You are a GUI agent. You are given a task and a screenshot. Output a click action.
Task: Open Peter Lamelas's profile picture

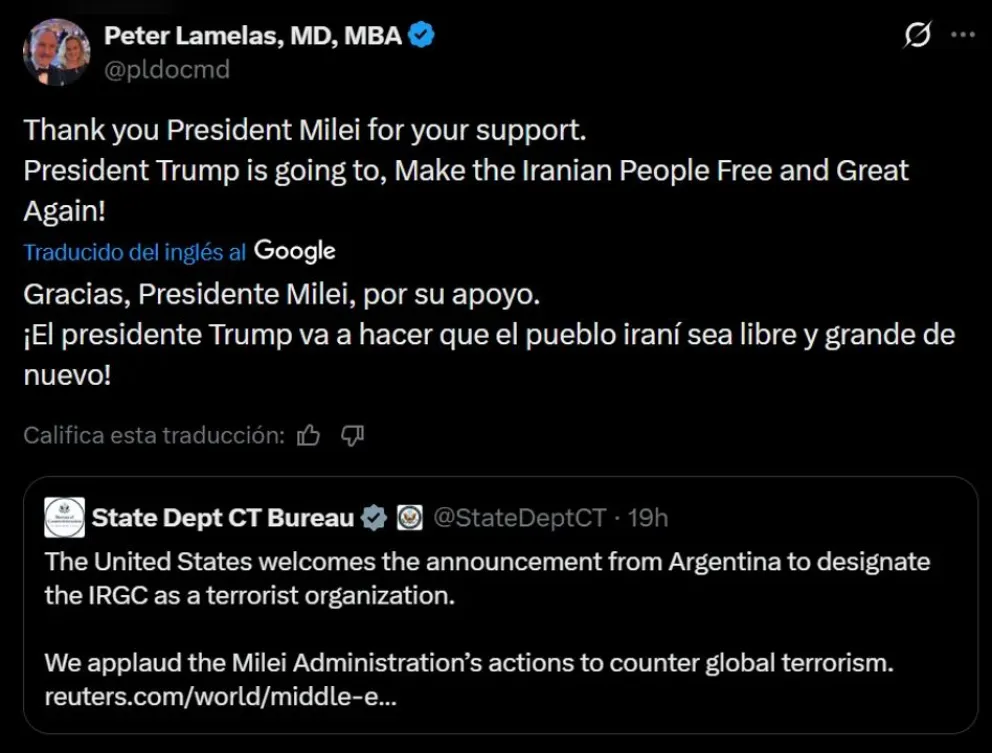pyautogui.click(x=56, y=50)
